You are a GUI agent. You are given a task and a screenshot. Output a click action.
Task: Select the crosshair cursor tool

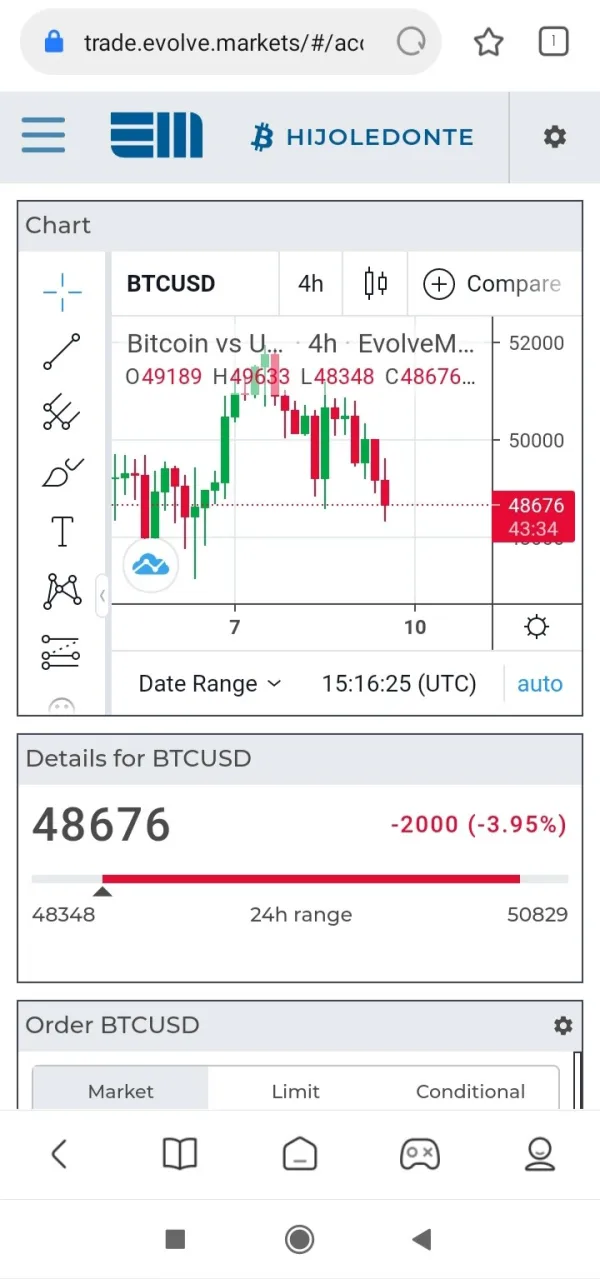point(62,291)
